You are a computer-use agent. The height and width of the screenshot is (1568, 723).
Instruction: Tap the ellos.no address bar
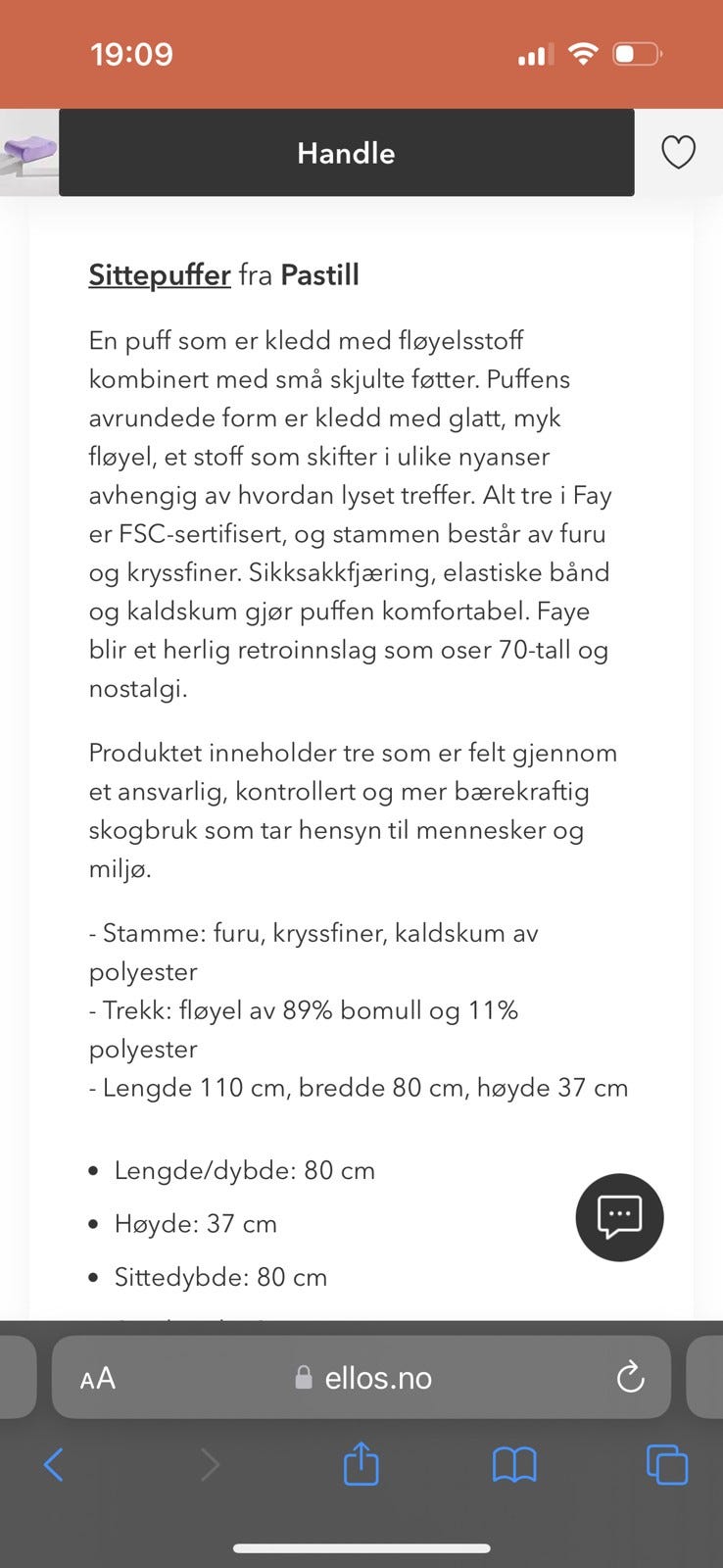[379, 1377]
